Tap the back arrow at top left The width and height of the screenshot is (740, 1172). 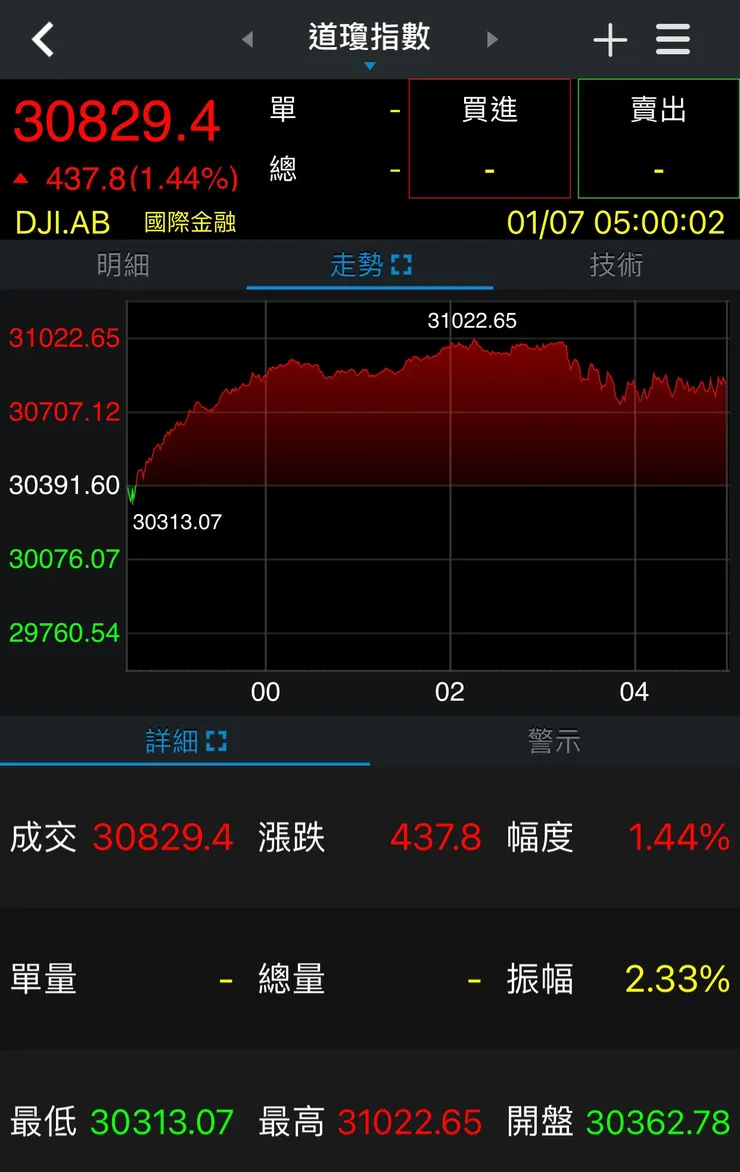(42, 39)
